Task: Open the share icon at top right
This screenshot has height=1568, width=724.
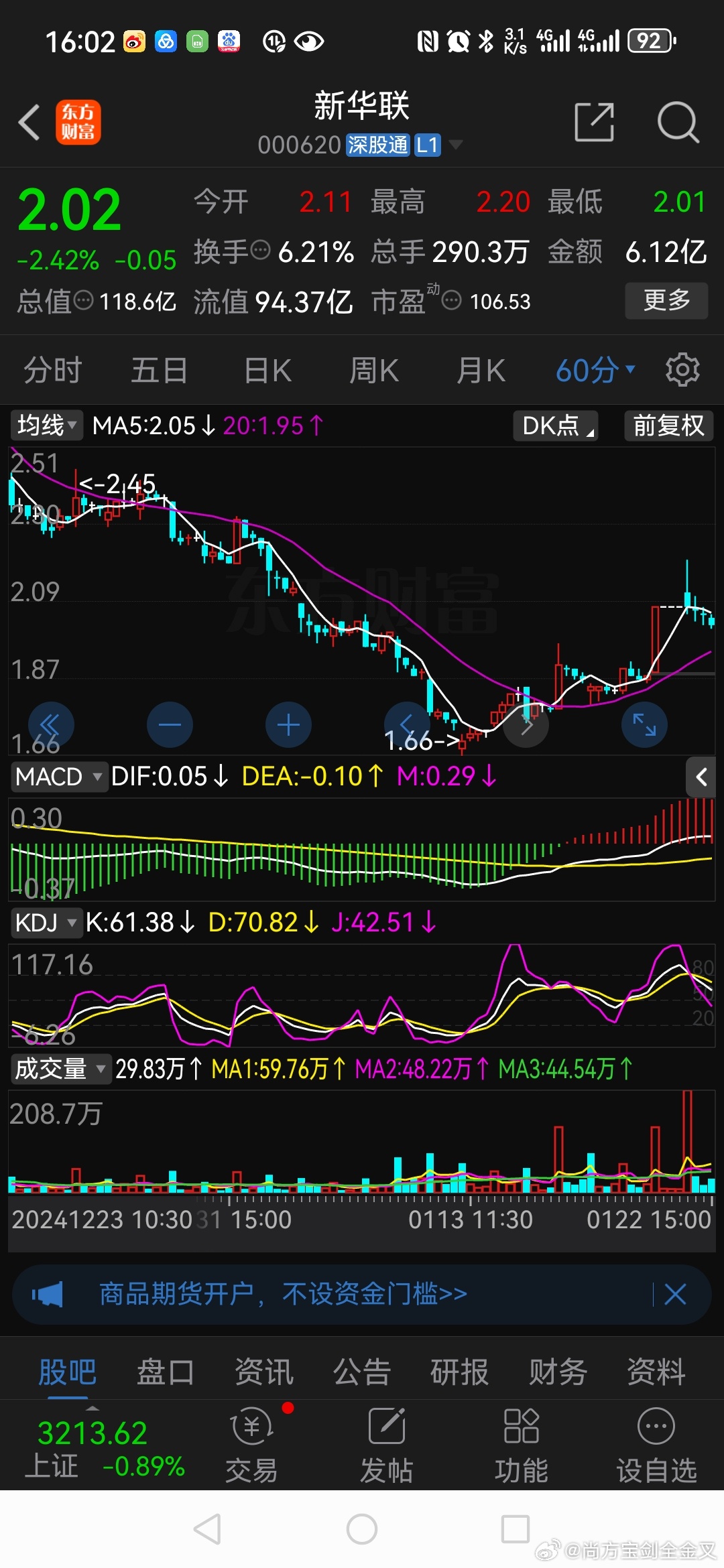Action: 594,123
